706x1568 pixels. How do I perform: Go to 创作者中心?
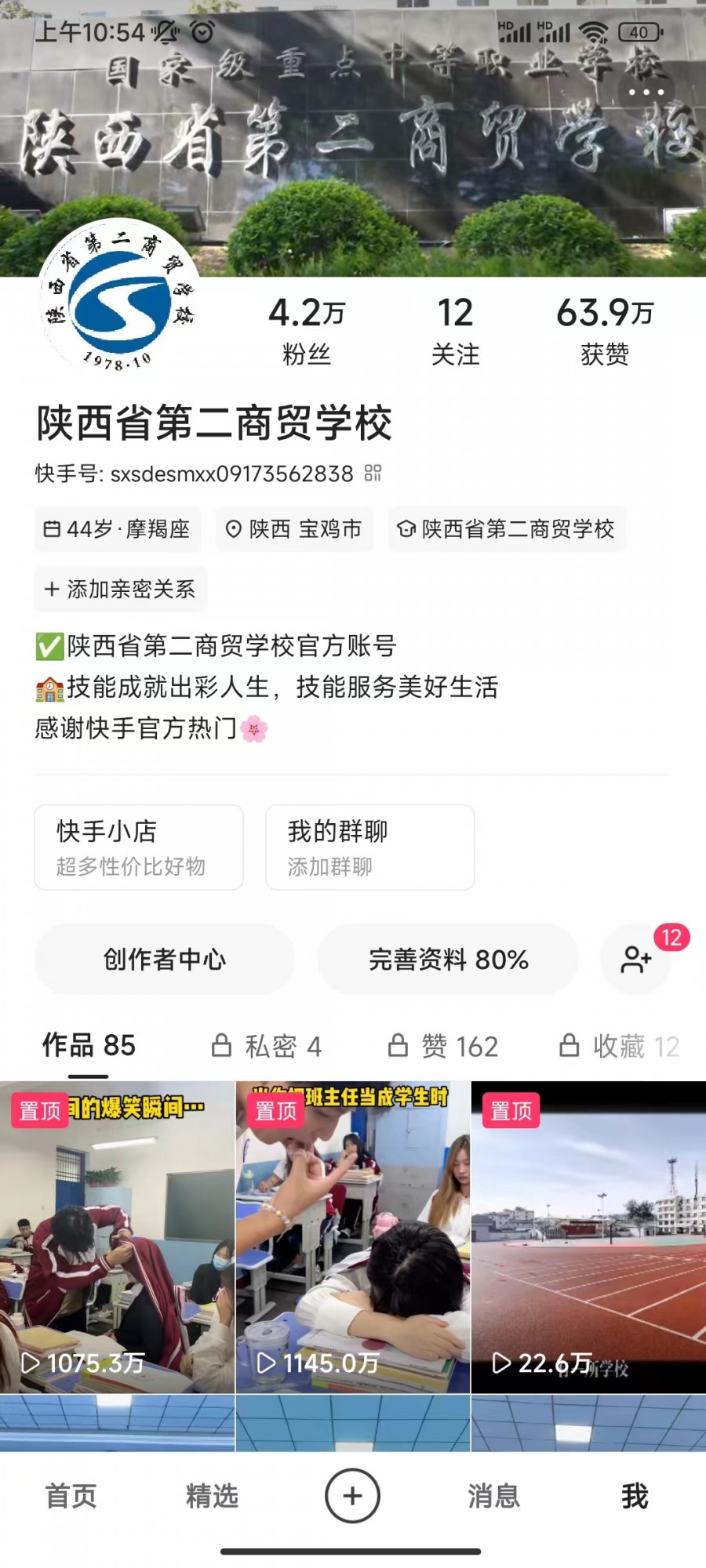165,959
